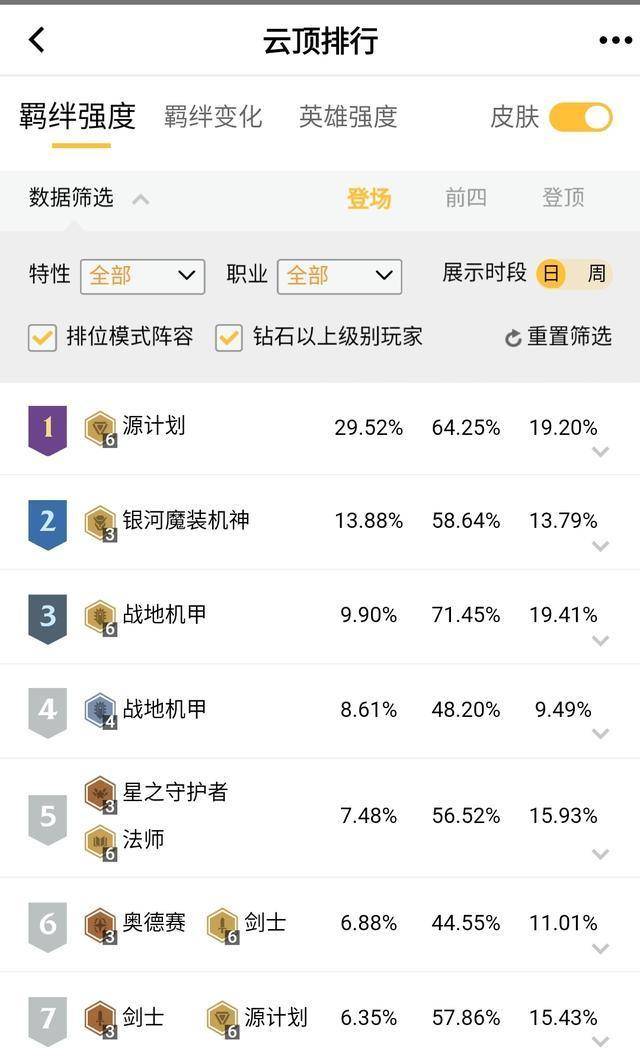Expand the 星之守护者 法师 row
640x1063 pixels.
click(600, 853)
